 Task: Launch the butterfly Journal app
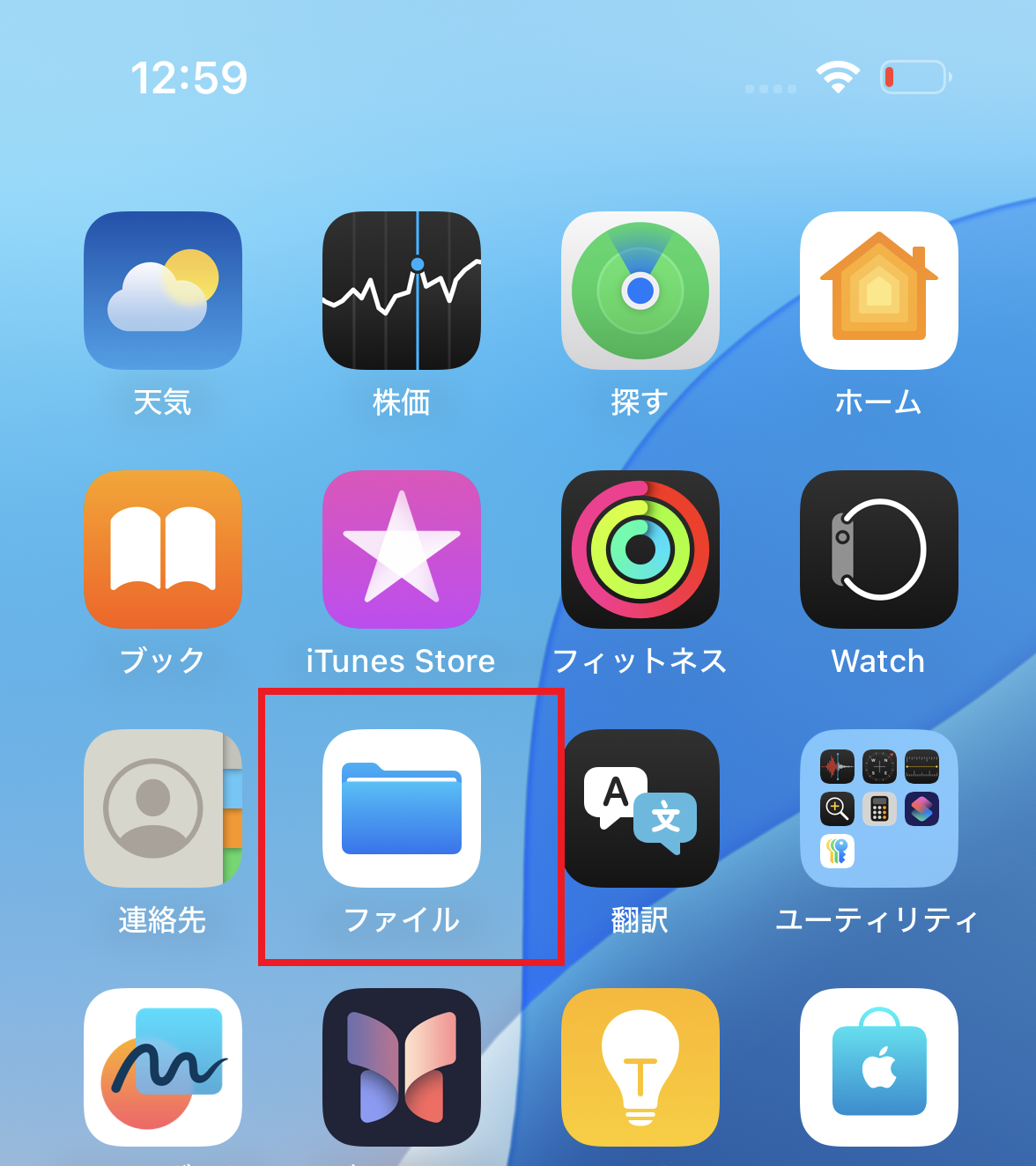coord(402,1067)
